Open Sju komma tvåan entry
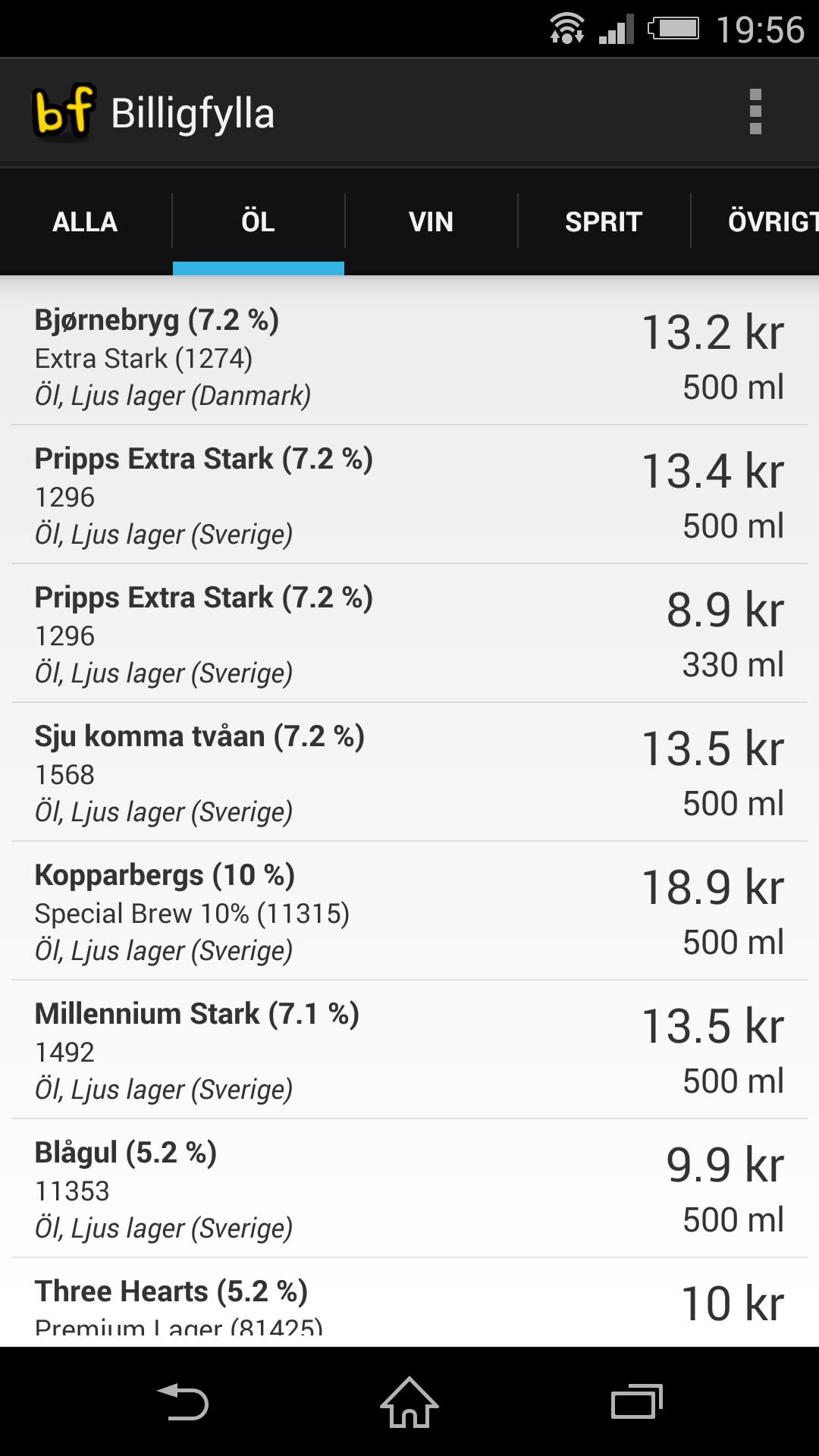 click(x=409, y=773)
